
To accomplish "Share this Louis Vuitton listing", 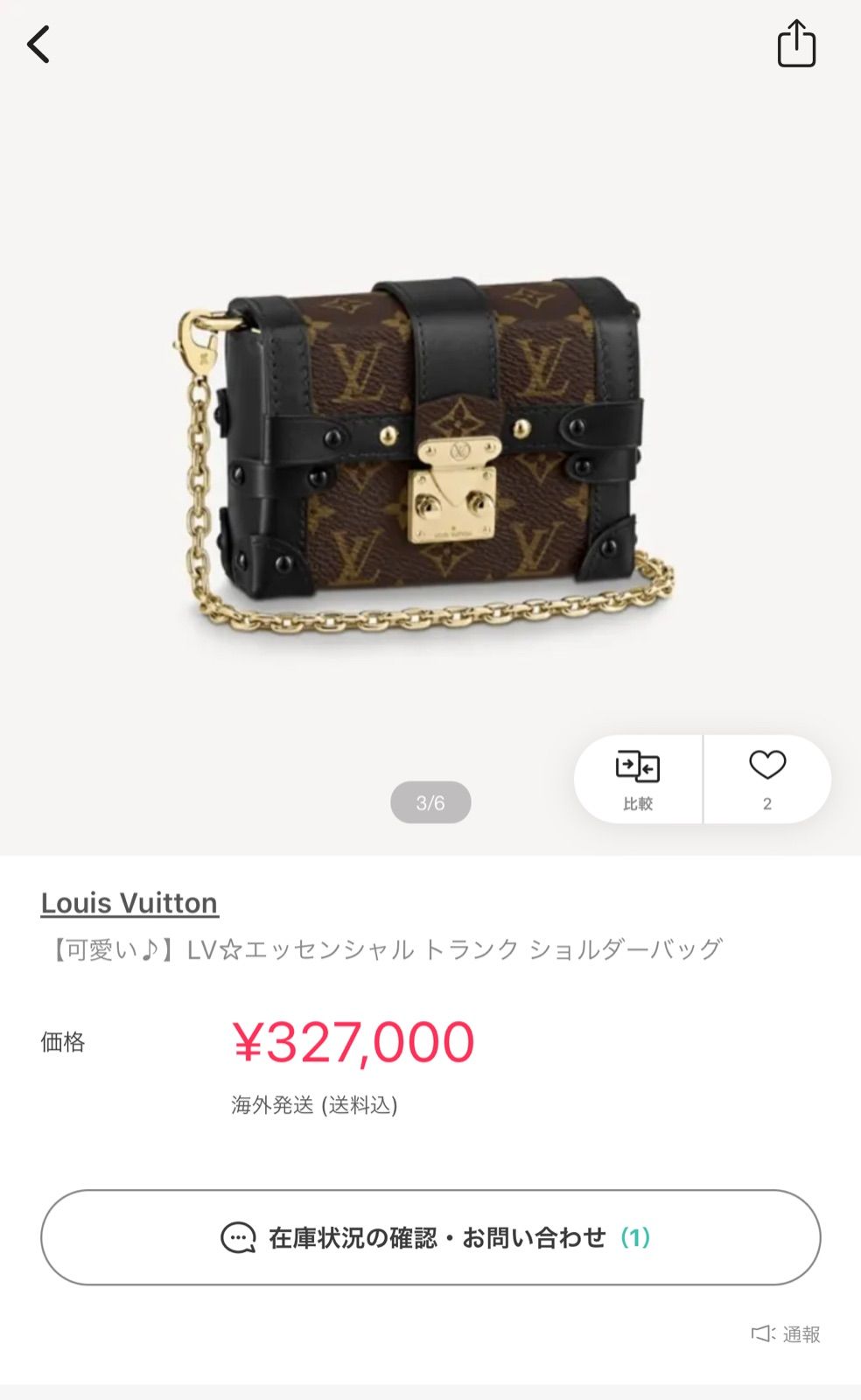I will tap(796, 44).
